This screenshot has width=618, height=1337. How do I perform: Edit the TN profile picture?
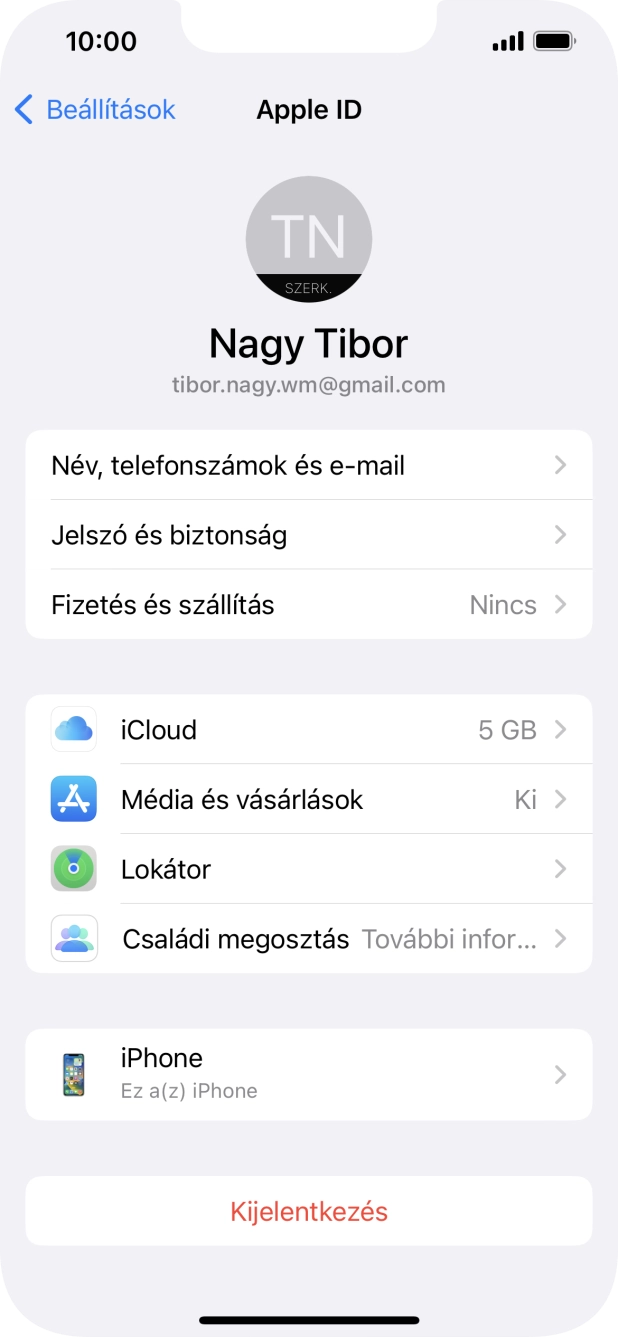pyautogui.click(x=309, y=239)
